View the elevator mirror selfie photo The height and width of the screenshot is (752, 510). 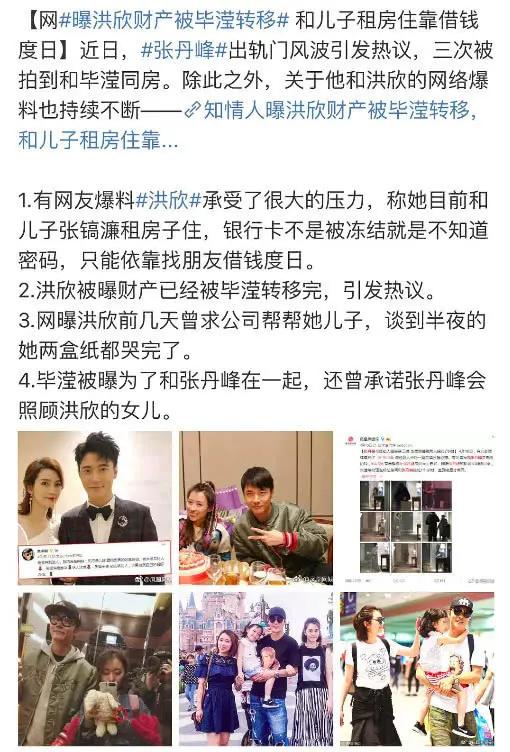[95, 669]
